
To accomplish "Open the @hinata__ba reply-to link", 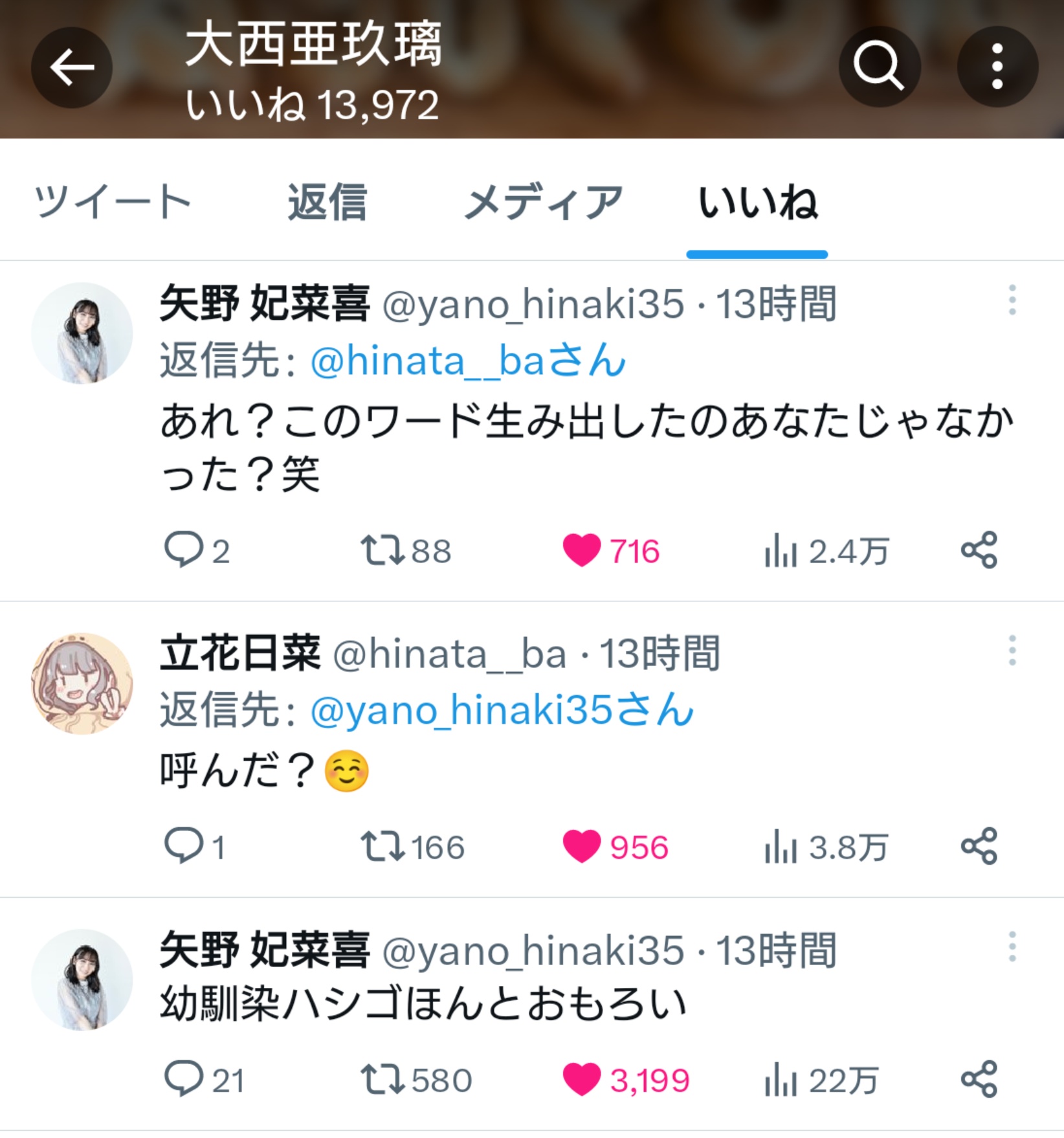I will coord(468,361).
